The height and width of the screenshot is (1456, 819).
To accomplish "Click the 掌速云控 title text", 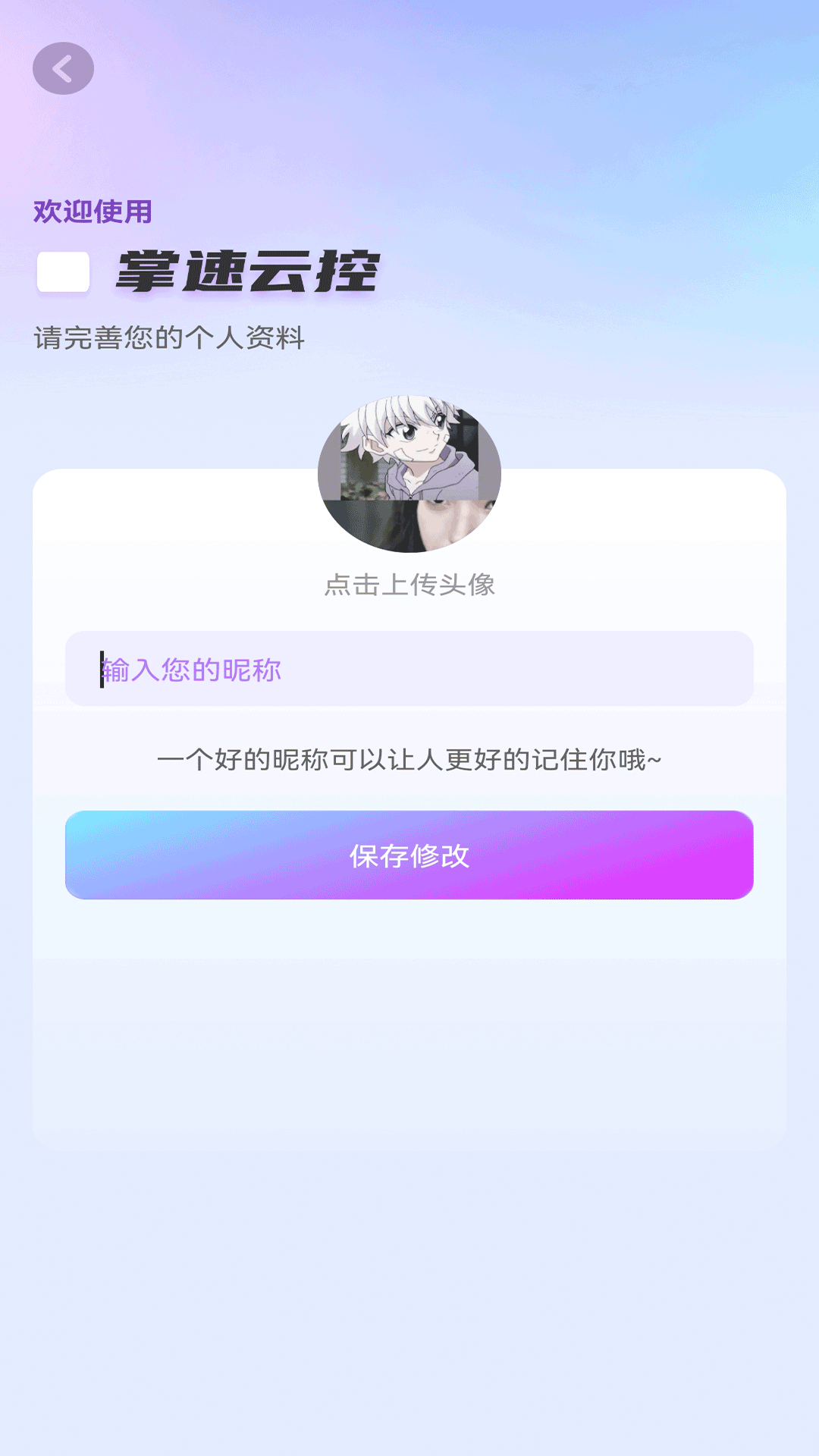I will [x=250, y=271].
